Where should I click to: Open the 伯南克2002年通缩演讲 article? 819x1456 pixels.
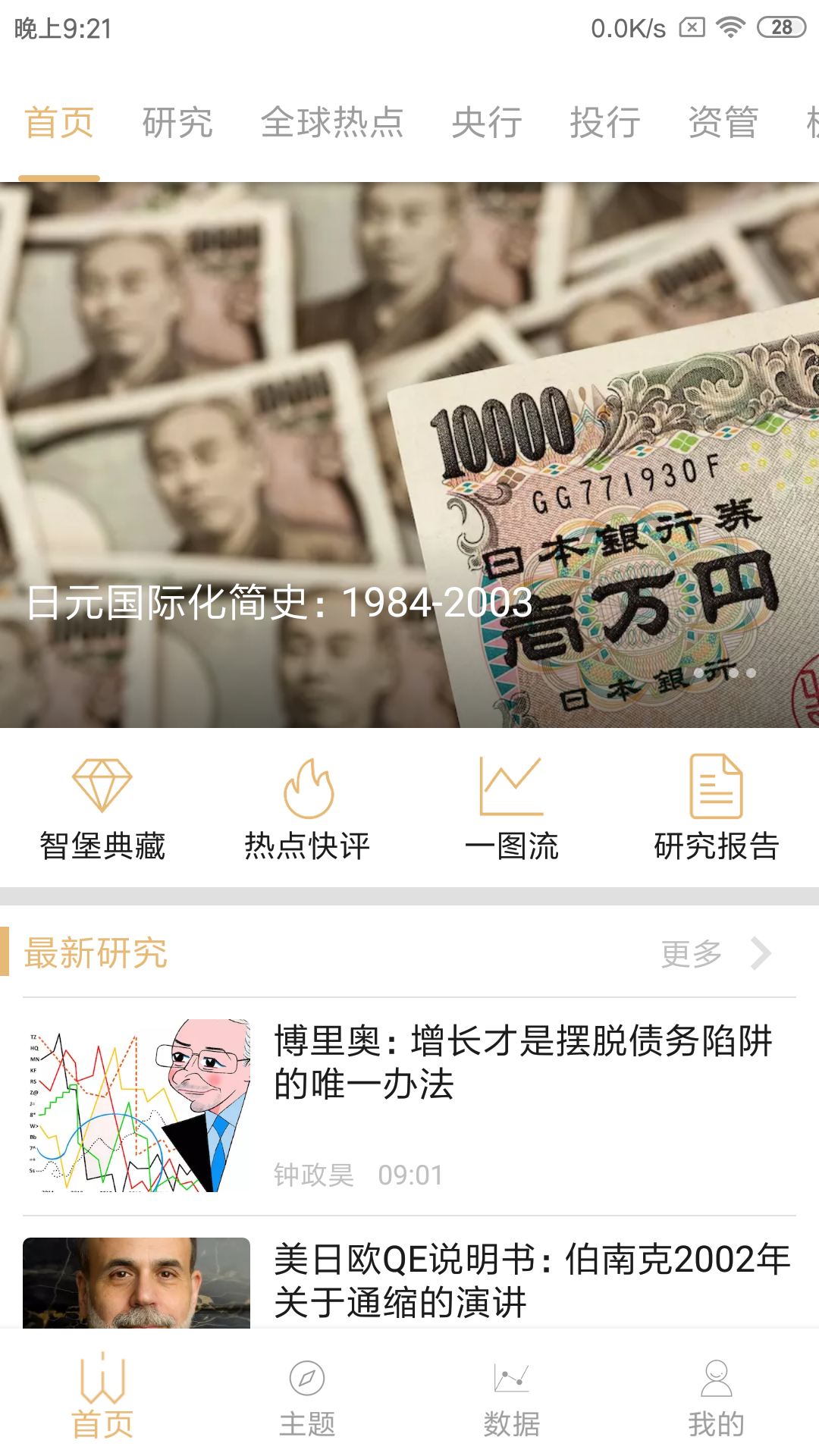click(409, 1282)
